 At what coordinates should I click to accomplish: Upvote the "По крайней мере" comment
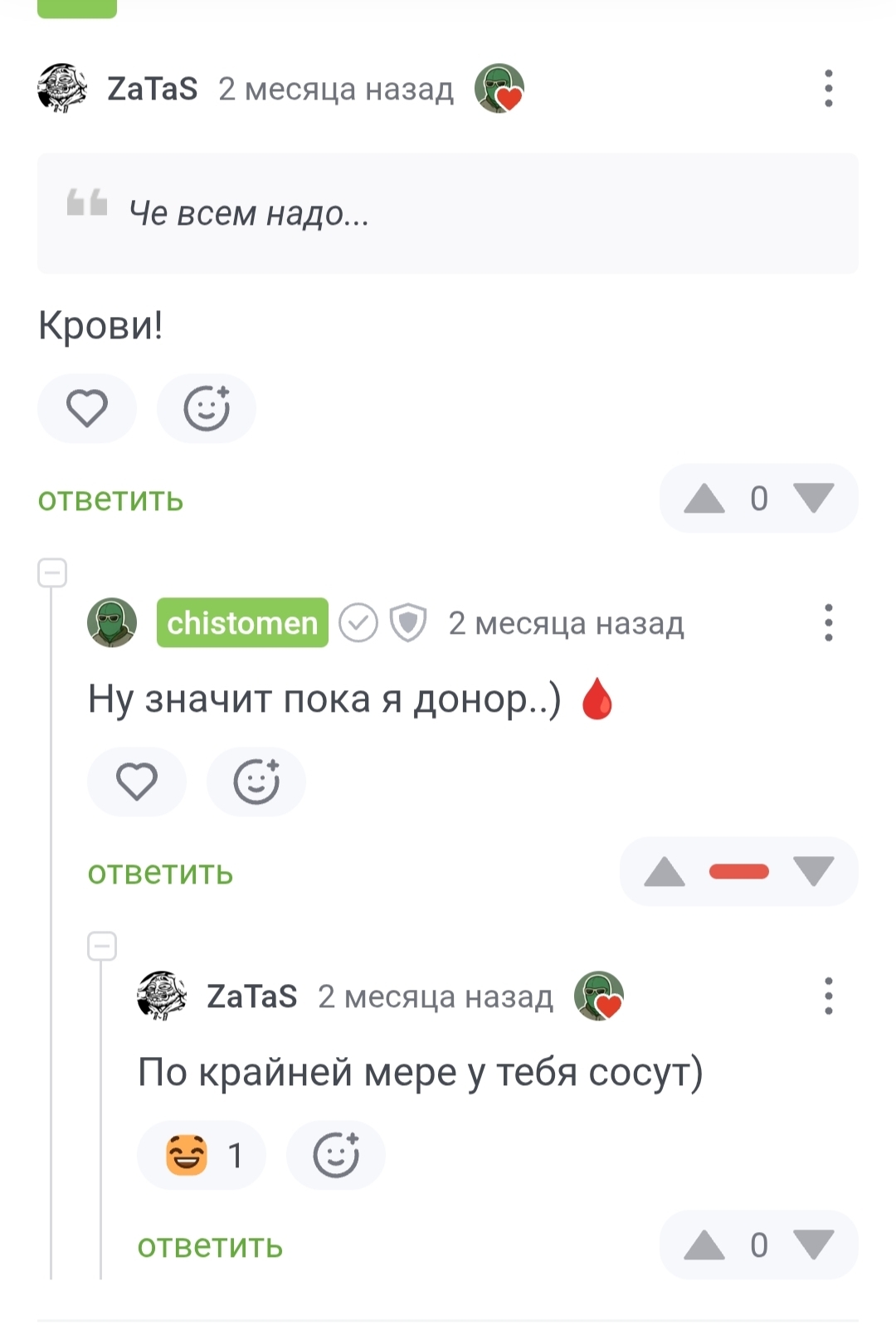click(x=704, y=1245)
